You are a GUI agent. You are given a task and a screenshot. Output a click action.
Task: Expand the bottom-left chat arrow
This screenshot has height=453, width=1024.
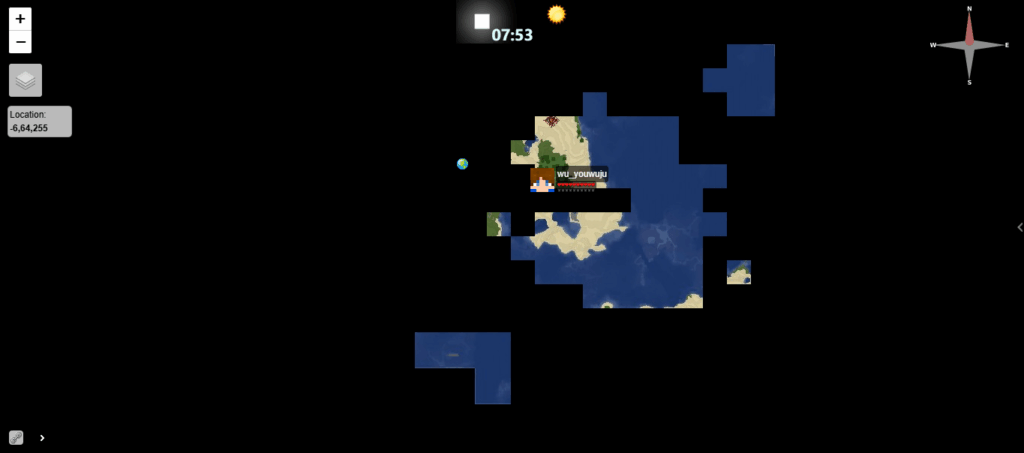(42, 437)
